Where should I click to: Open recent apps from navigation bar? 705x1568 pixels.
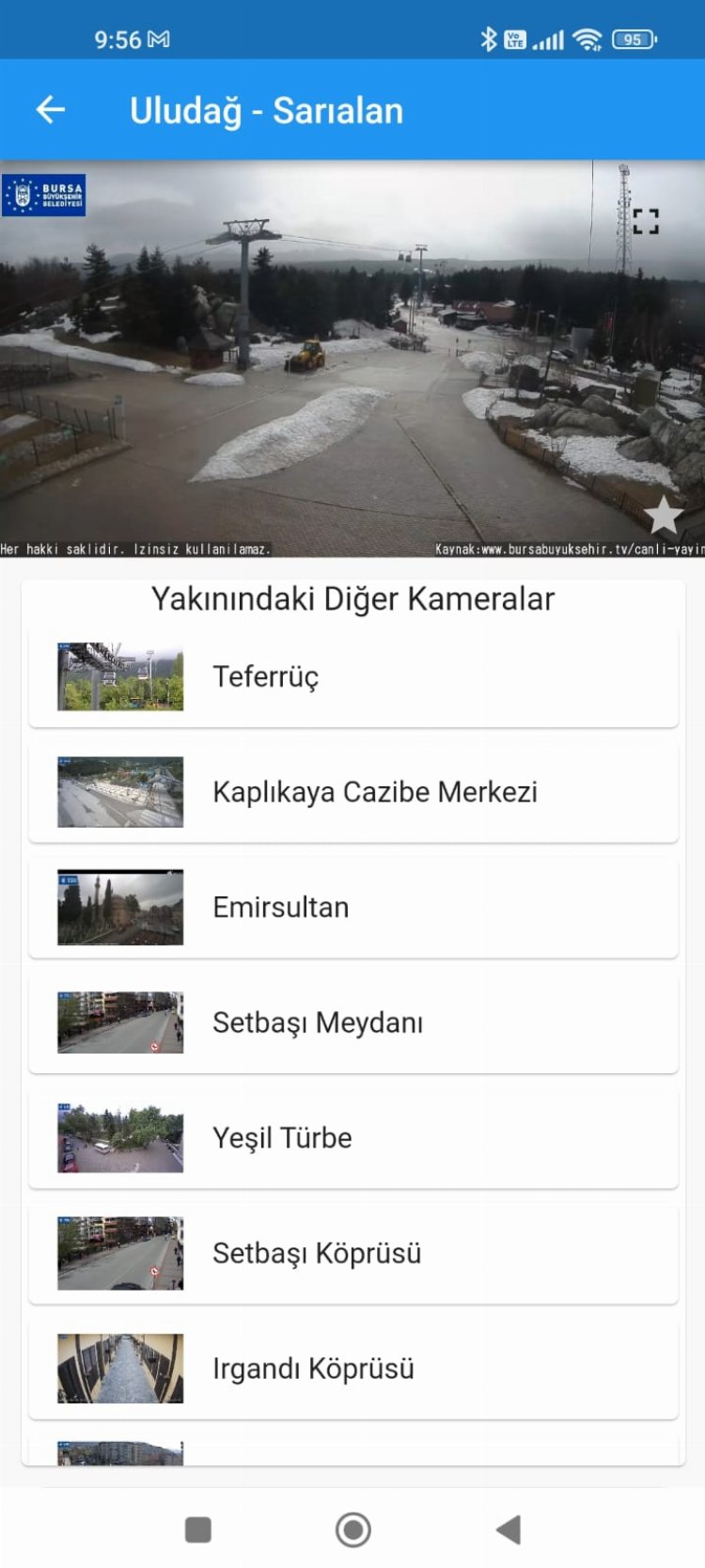tap(198, 1529)
